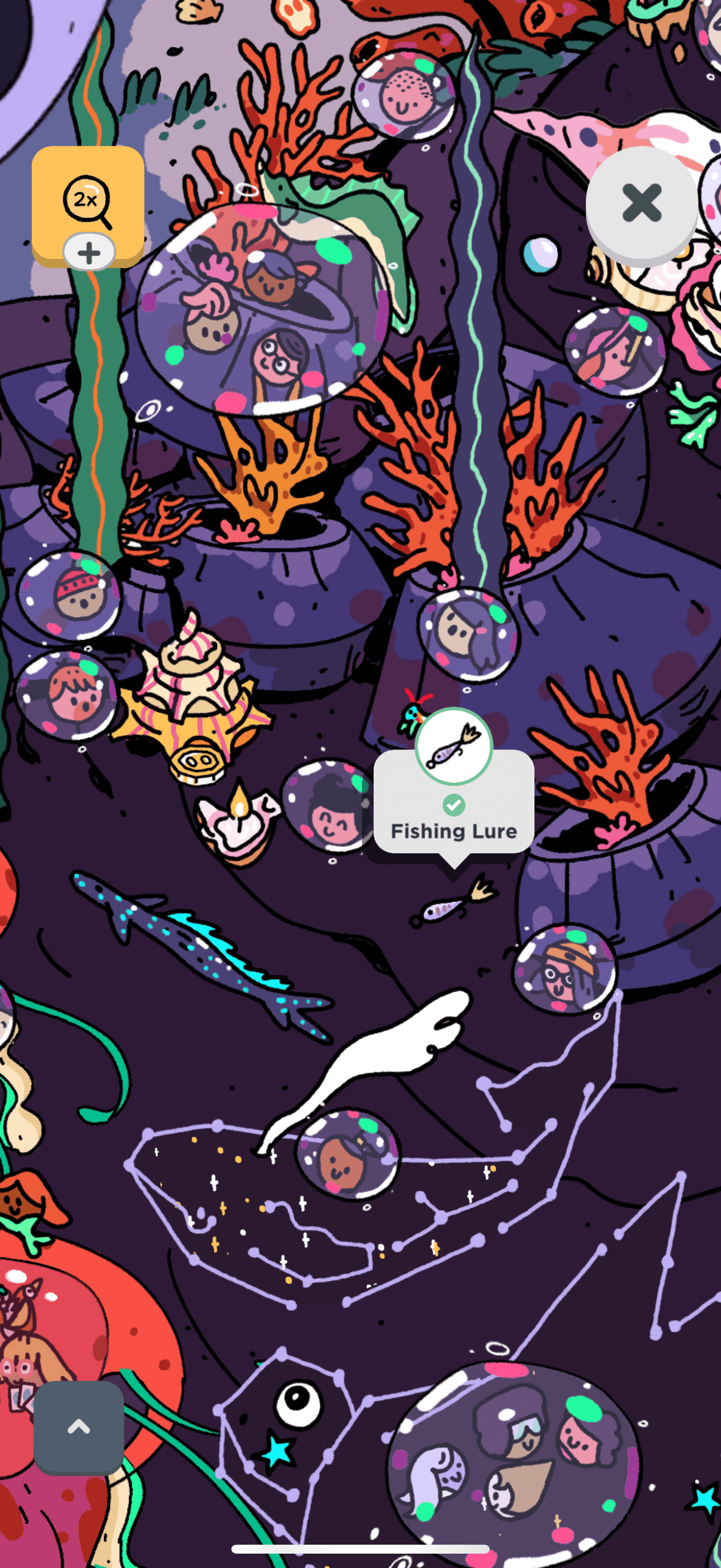This screenshot has height=1568, width=721.
Task: Tap the Fishing Lure found-item popup
Action: [453, 803]
